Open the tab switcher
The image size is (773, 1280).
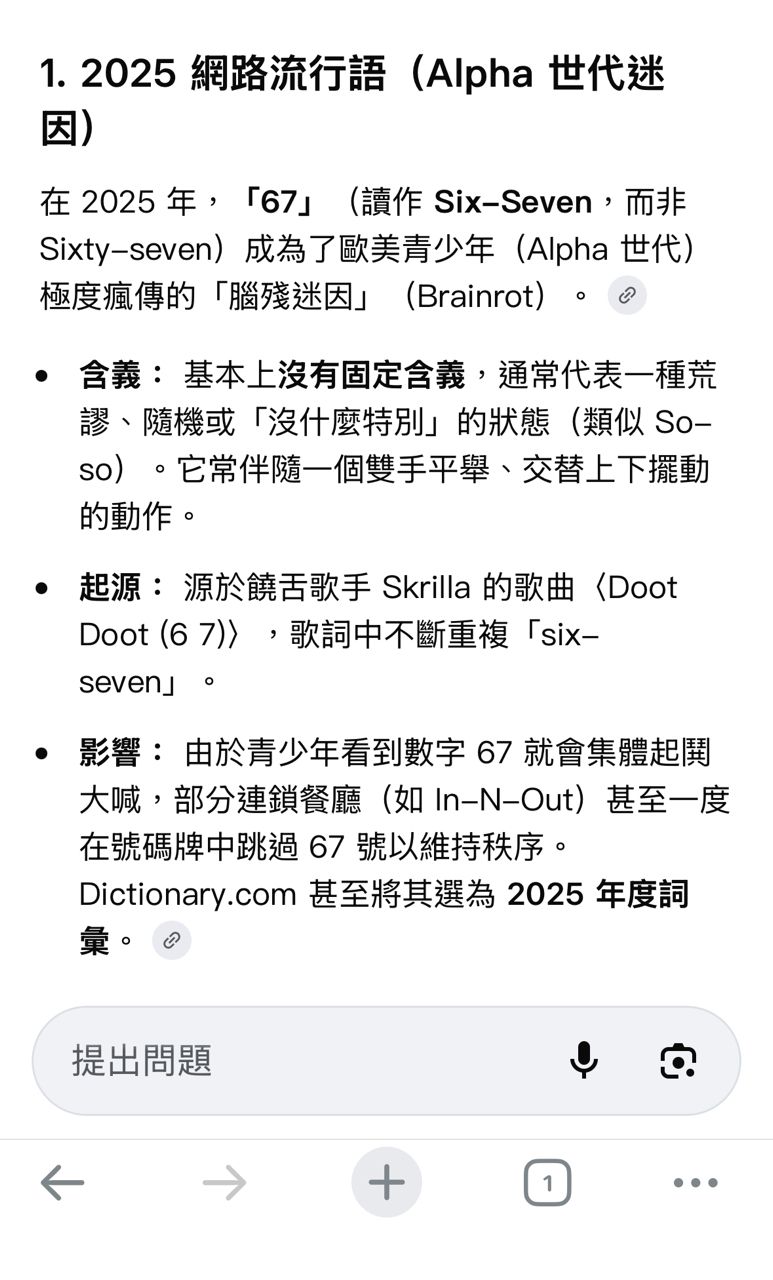(x=547, y=1183)
